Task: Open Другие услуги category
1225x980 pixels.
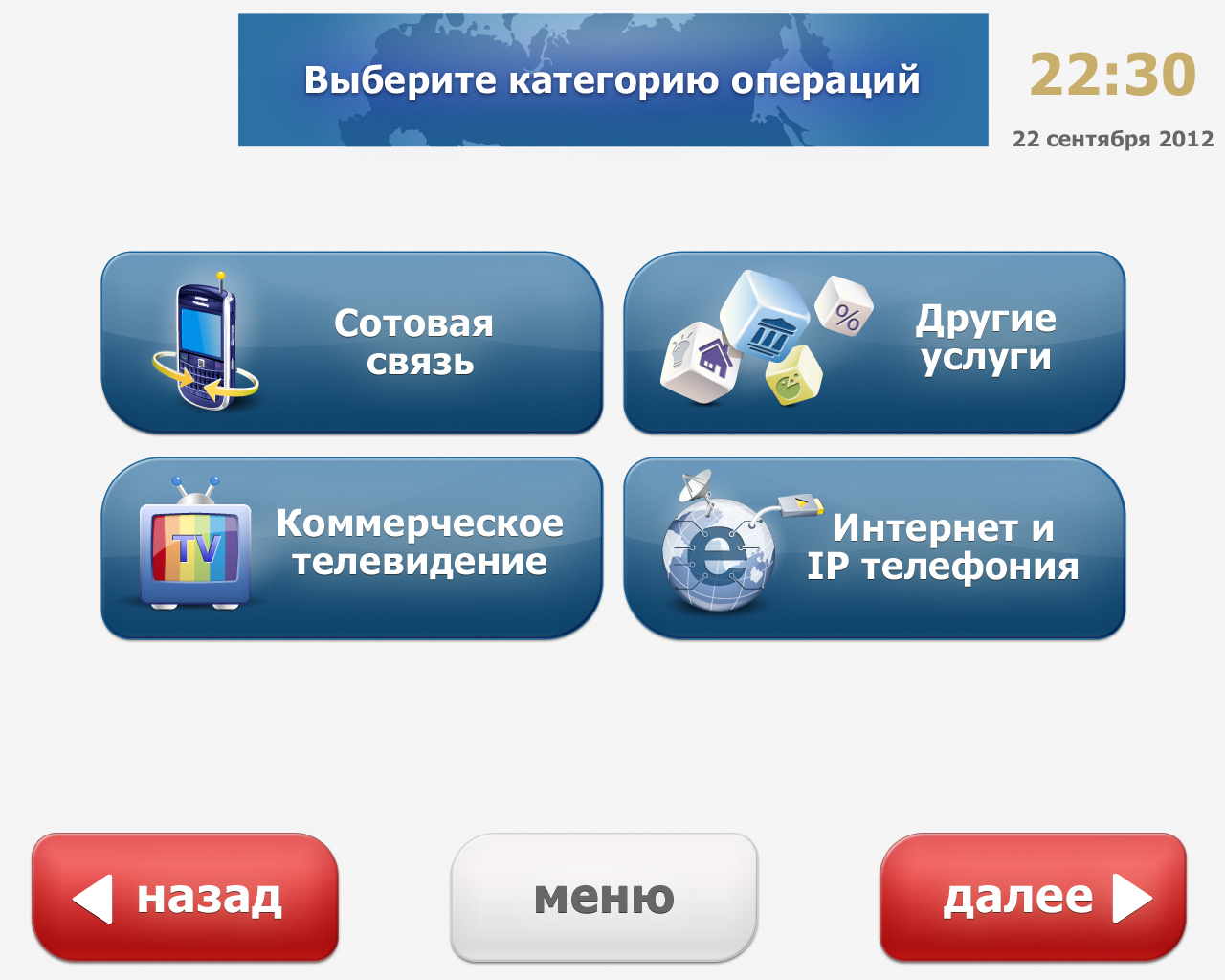Action: (x=874, y=343)
